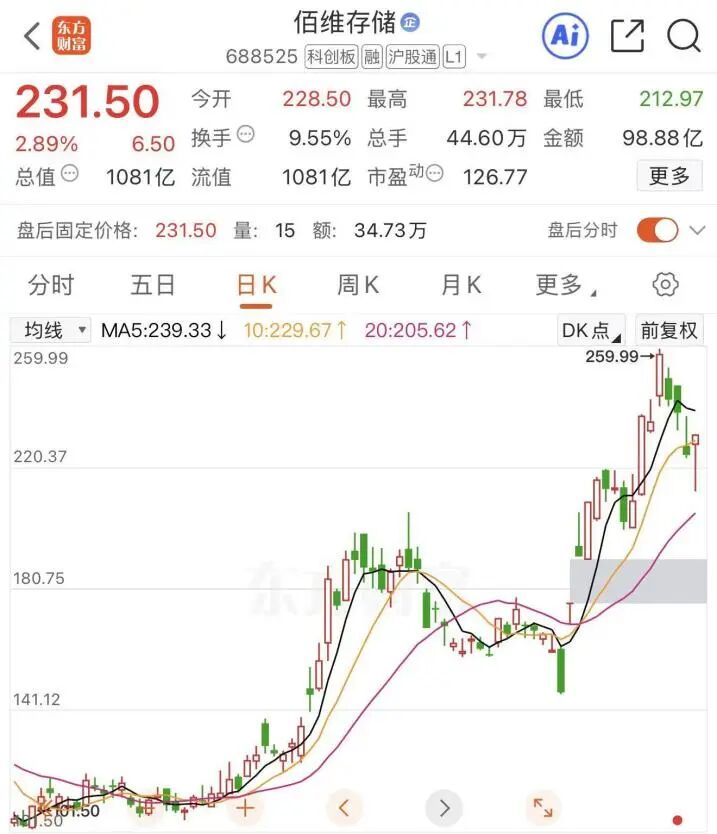Expand the chart to fullscreen
Screen dimensions: 717x834
point(543,806)
